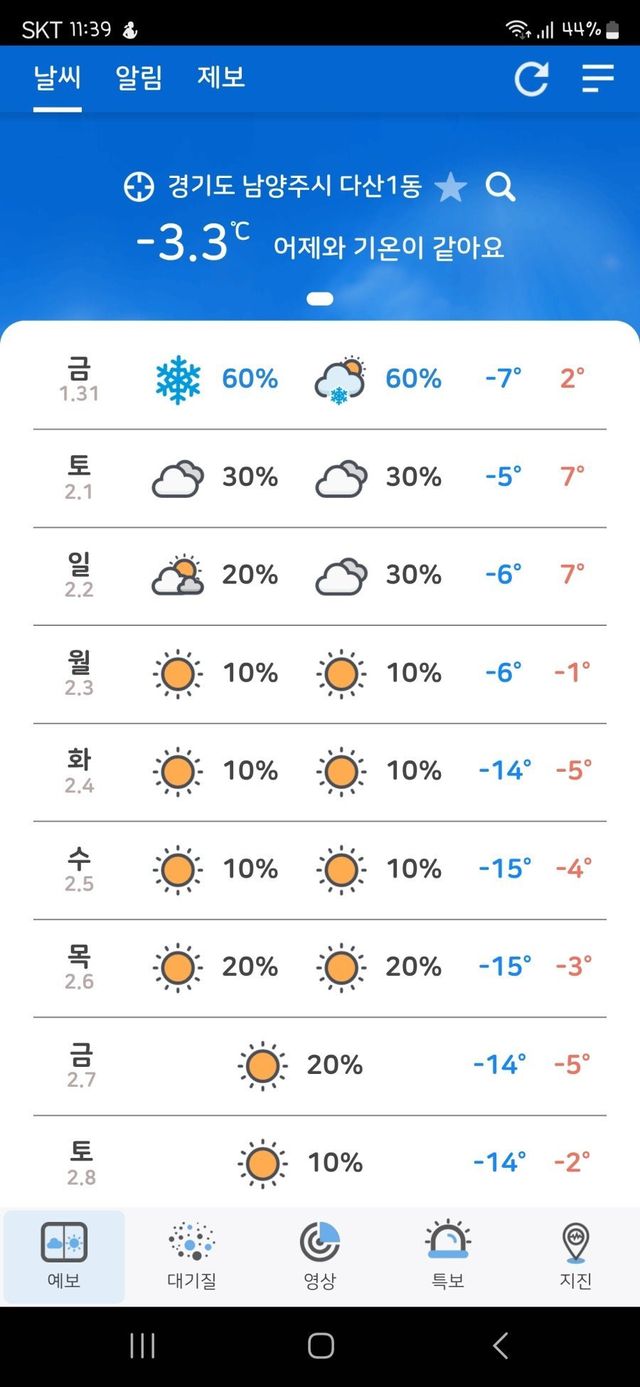Open the 지진 earthquake tab
640x1387 pixels.
[576, 1256]
